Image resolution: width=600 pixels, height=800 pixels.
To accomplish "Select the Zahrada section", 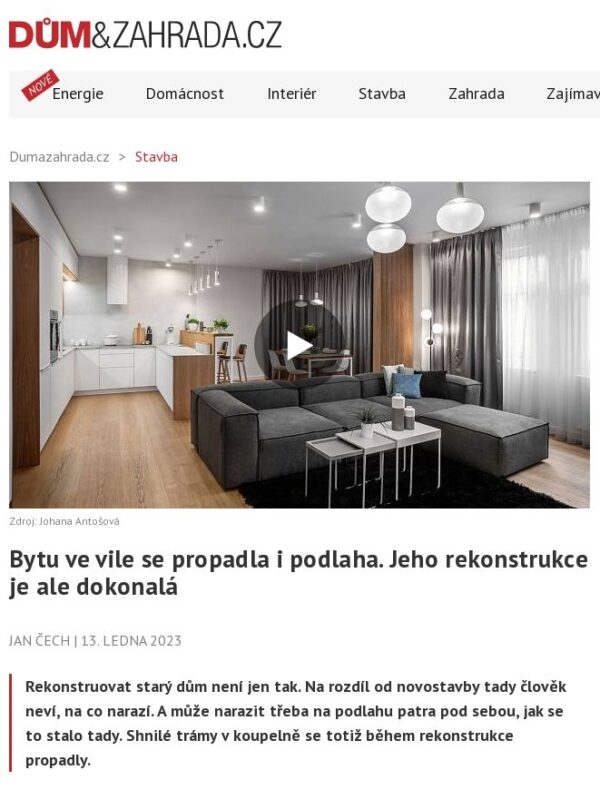I will pyautogui.click(x=476, y=94).
